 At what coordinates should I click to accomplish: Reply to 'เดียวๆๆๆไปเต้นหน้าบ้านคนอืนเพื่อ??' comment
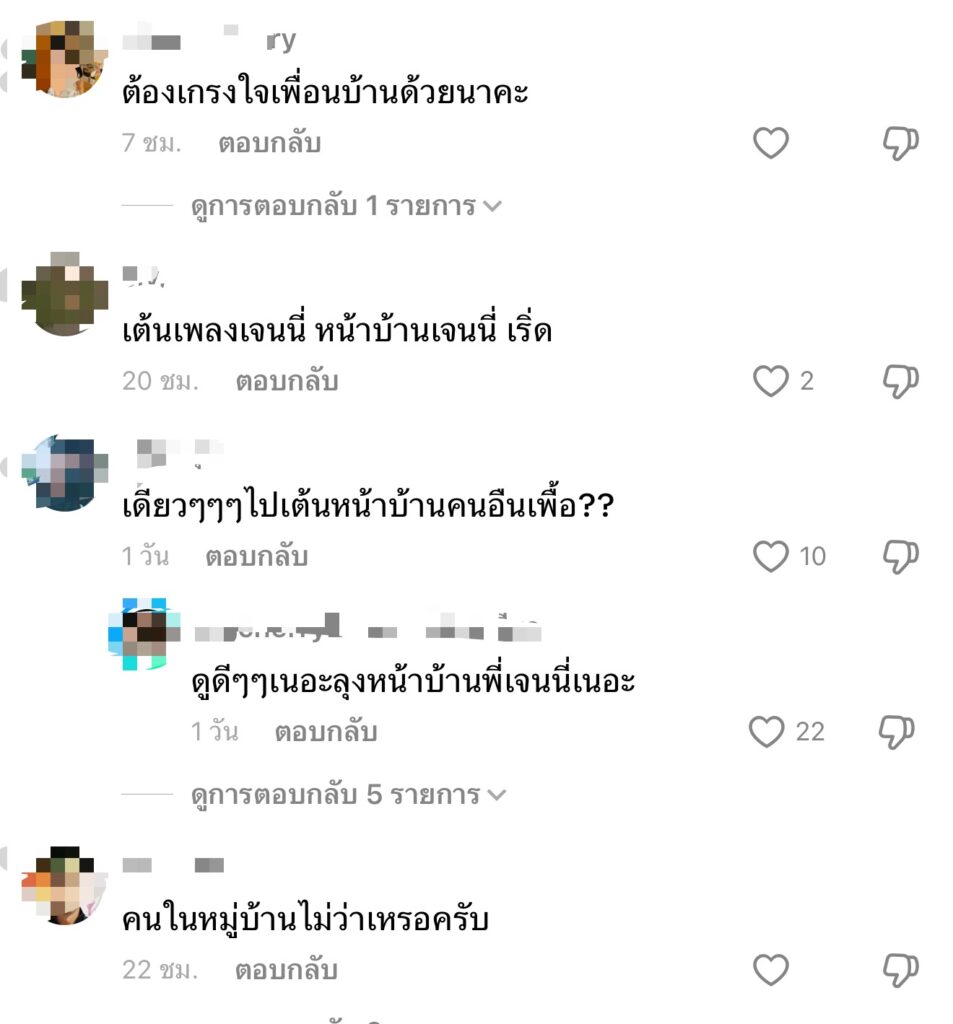pos(256,556)
